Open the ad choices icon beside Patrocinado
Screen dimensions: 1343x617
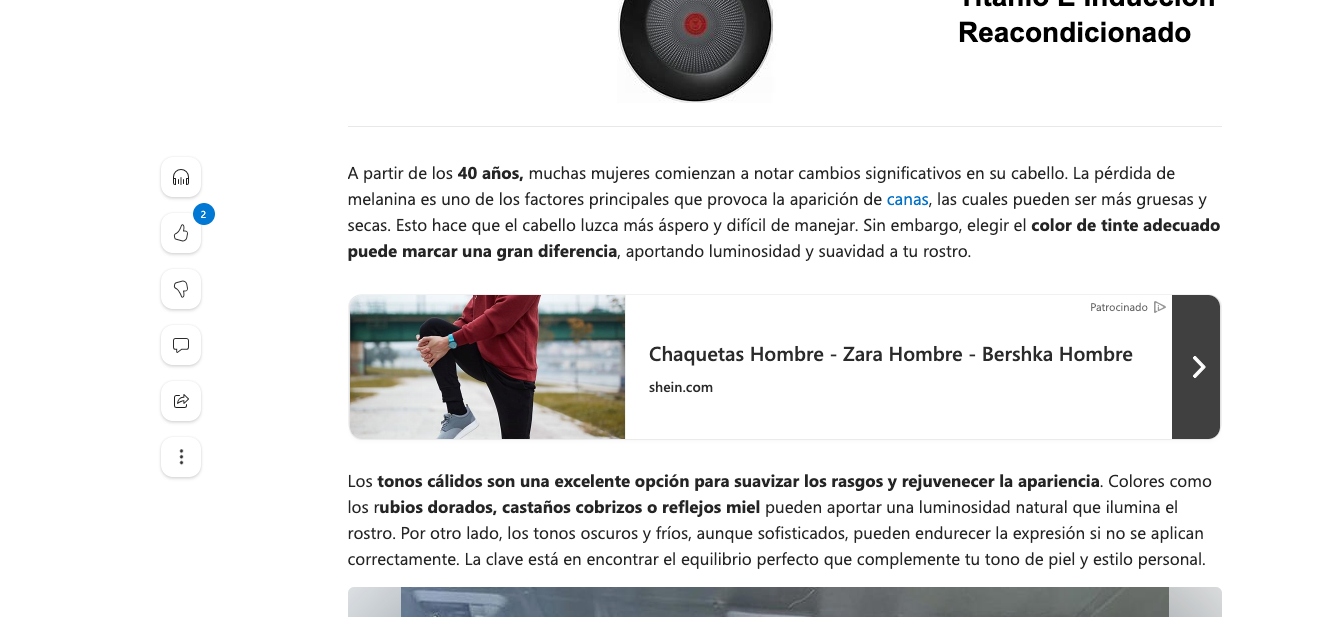1159,307
